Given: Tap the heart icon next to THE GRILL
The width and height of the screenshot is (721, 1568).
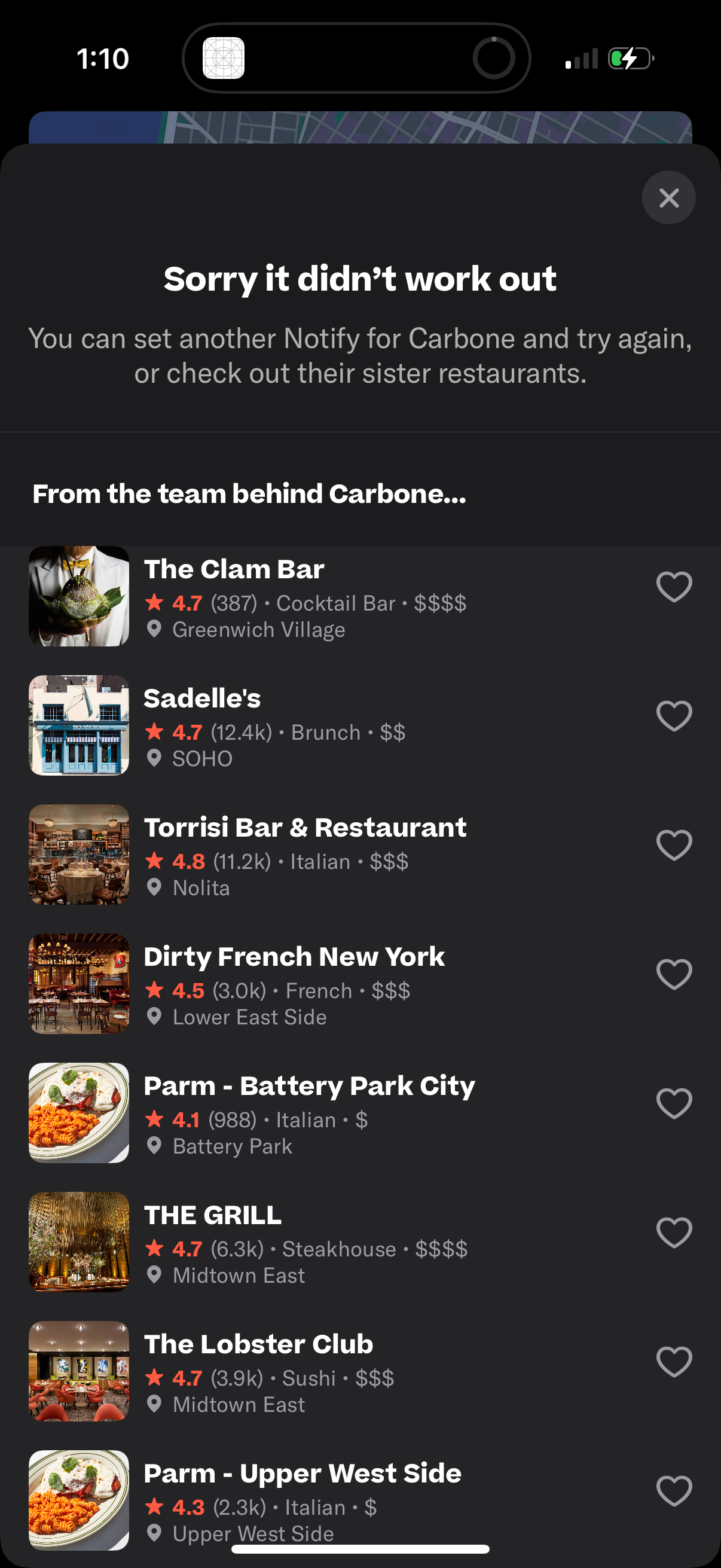Looking at the screenshot, I should click(x=675, y=1233).
